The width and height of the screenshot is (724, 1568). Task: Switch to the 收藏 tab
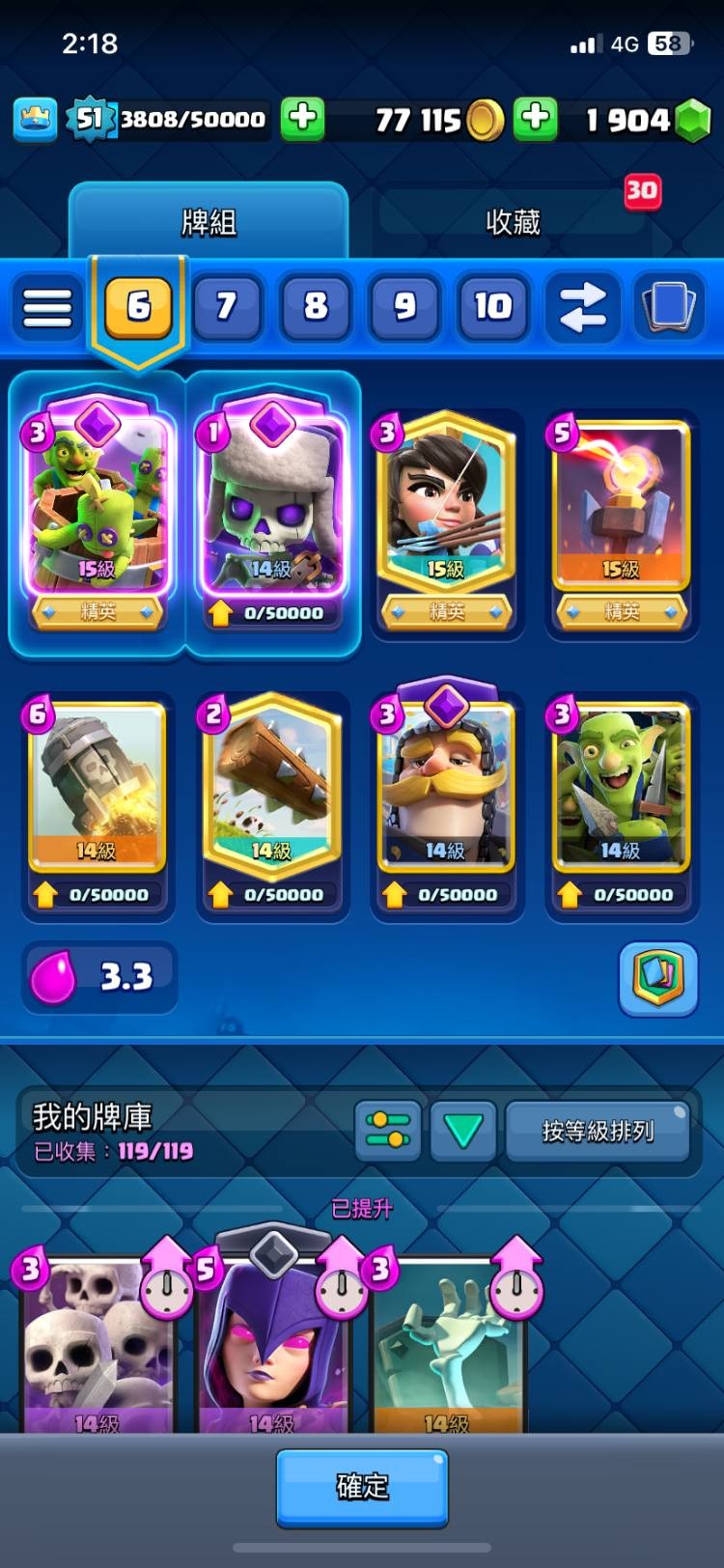pos(513,222)
